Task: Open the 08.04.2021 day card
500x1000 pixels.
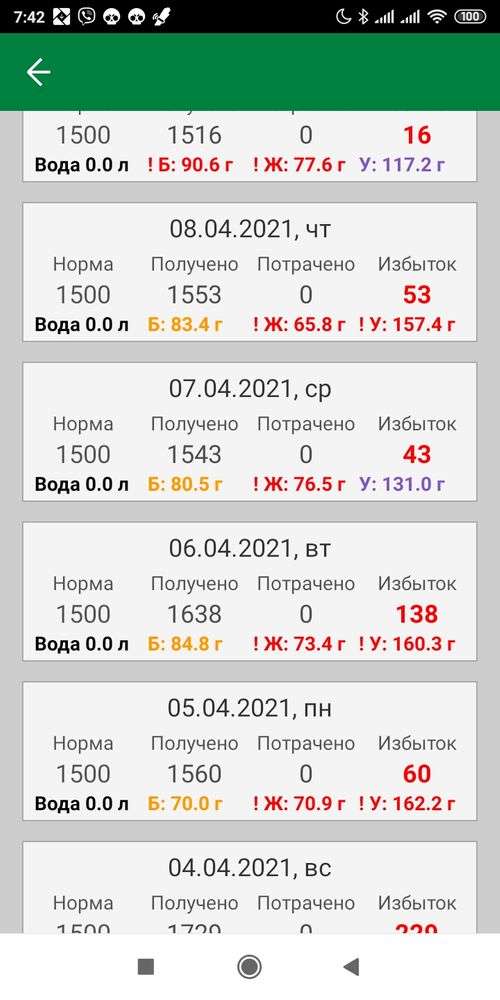Action: pyautogui.click(x=249, y=272)
